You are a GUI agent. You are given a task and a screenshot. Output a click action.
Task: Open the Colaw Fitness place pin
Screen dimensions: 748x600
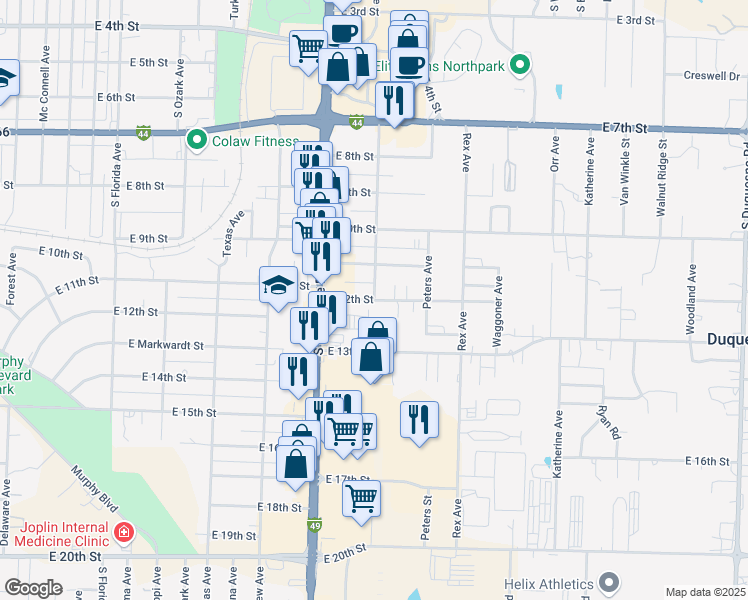[196, 140]
